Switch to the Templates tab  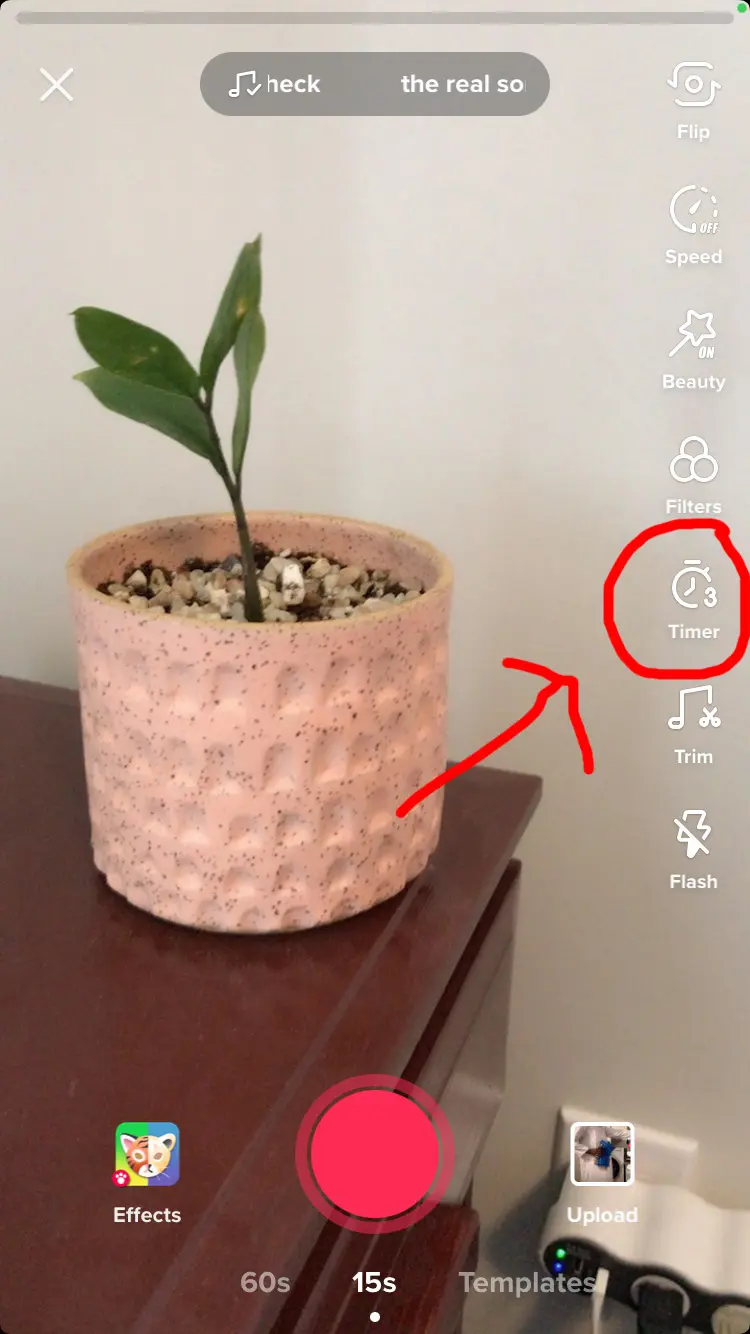[526, 1282]
